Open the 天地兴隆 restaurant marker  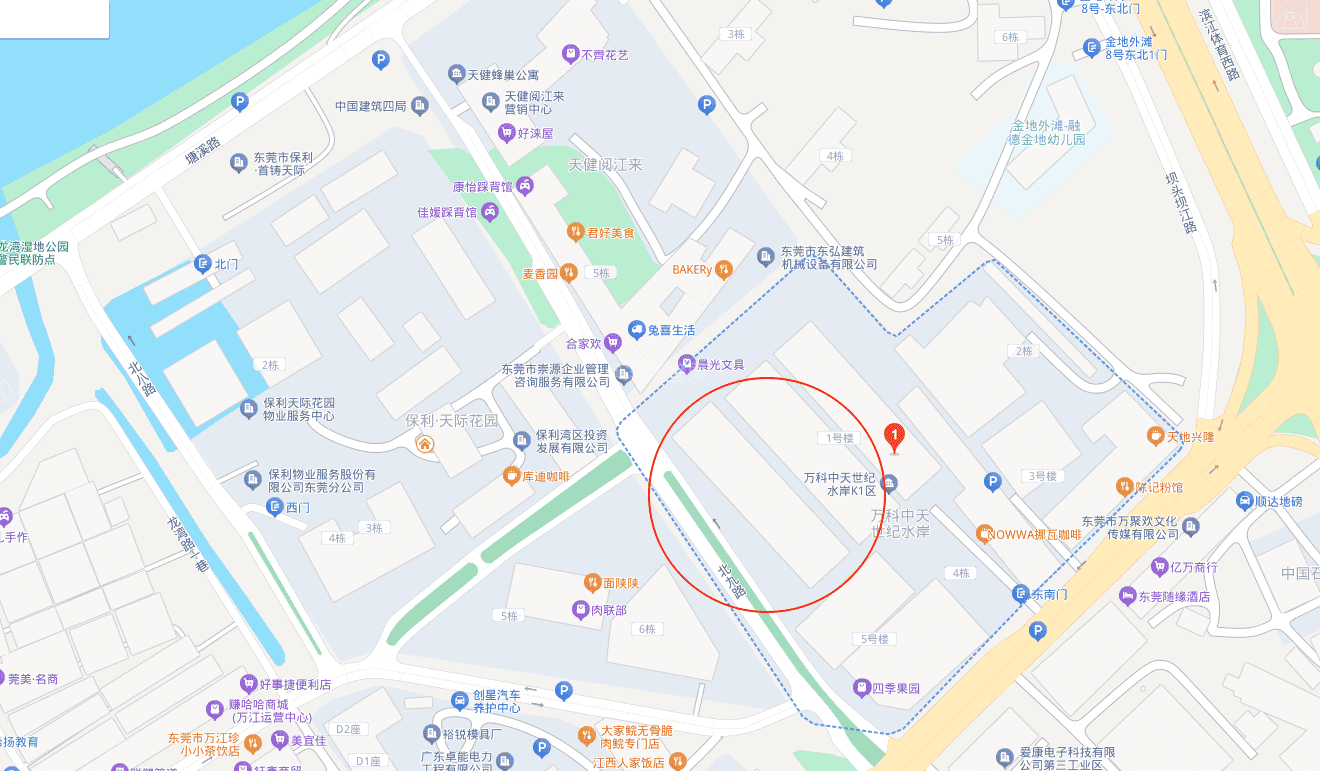(1155, 437)
